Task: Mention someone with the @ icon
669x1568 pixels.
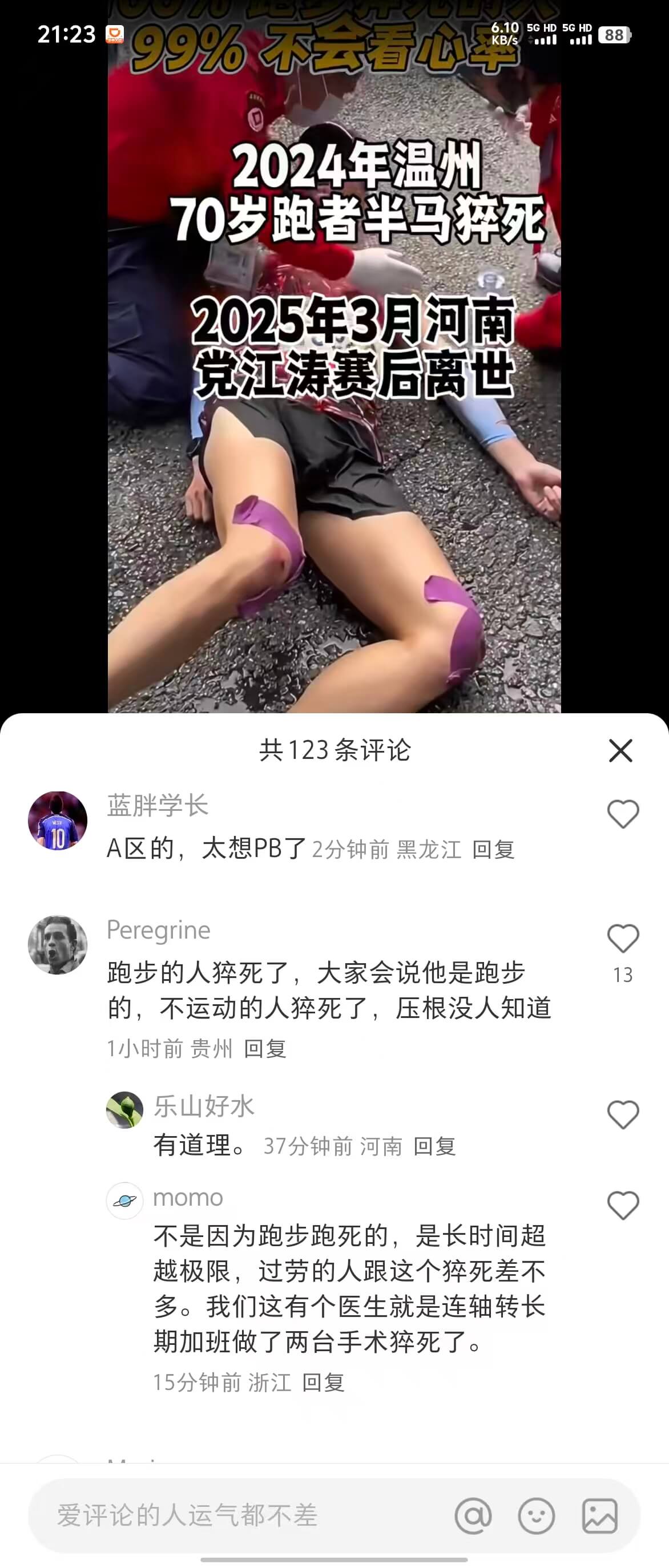Action: tap(473, 1516)
